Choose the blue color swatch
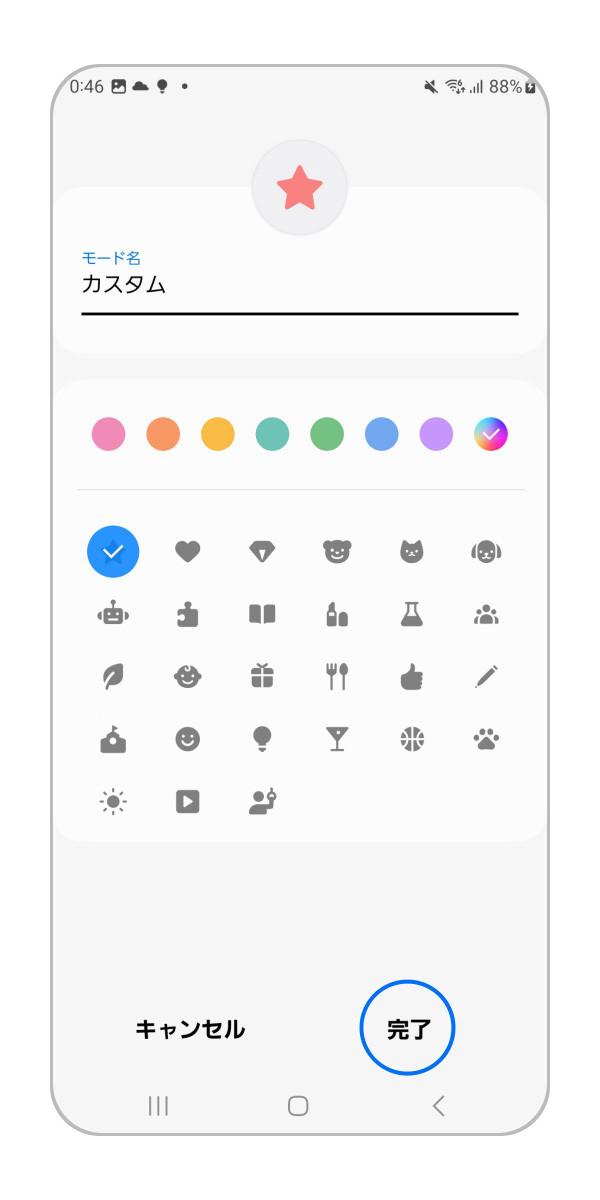 tap(382, 434)
